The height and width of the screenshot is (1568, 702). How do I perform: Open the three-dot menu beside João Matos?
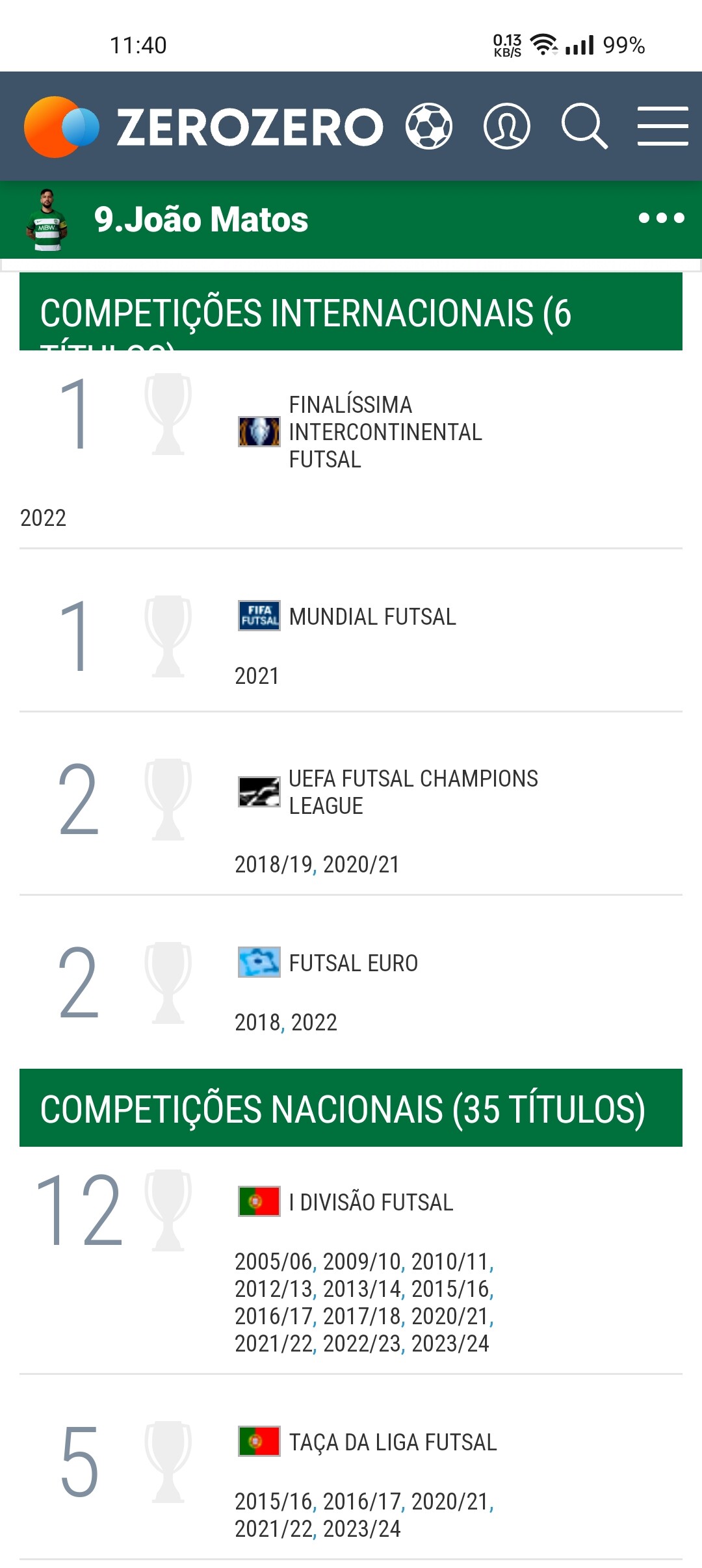(x=662, y=218)
